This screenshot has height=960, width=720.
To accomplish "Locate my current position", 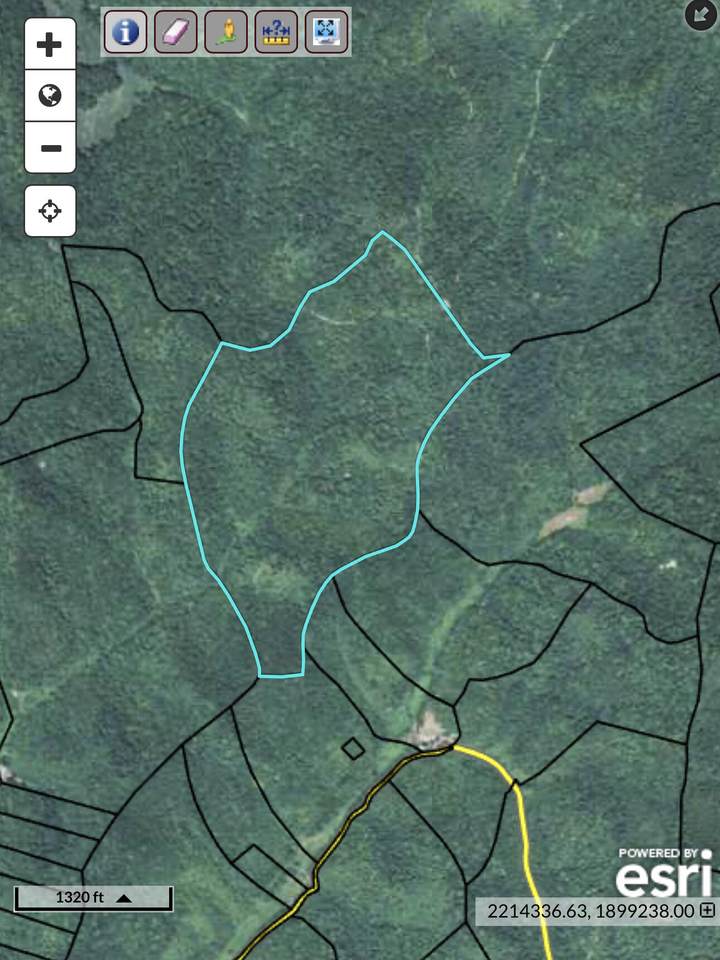I will coord(50,211).
